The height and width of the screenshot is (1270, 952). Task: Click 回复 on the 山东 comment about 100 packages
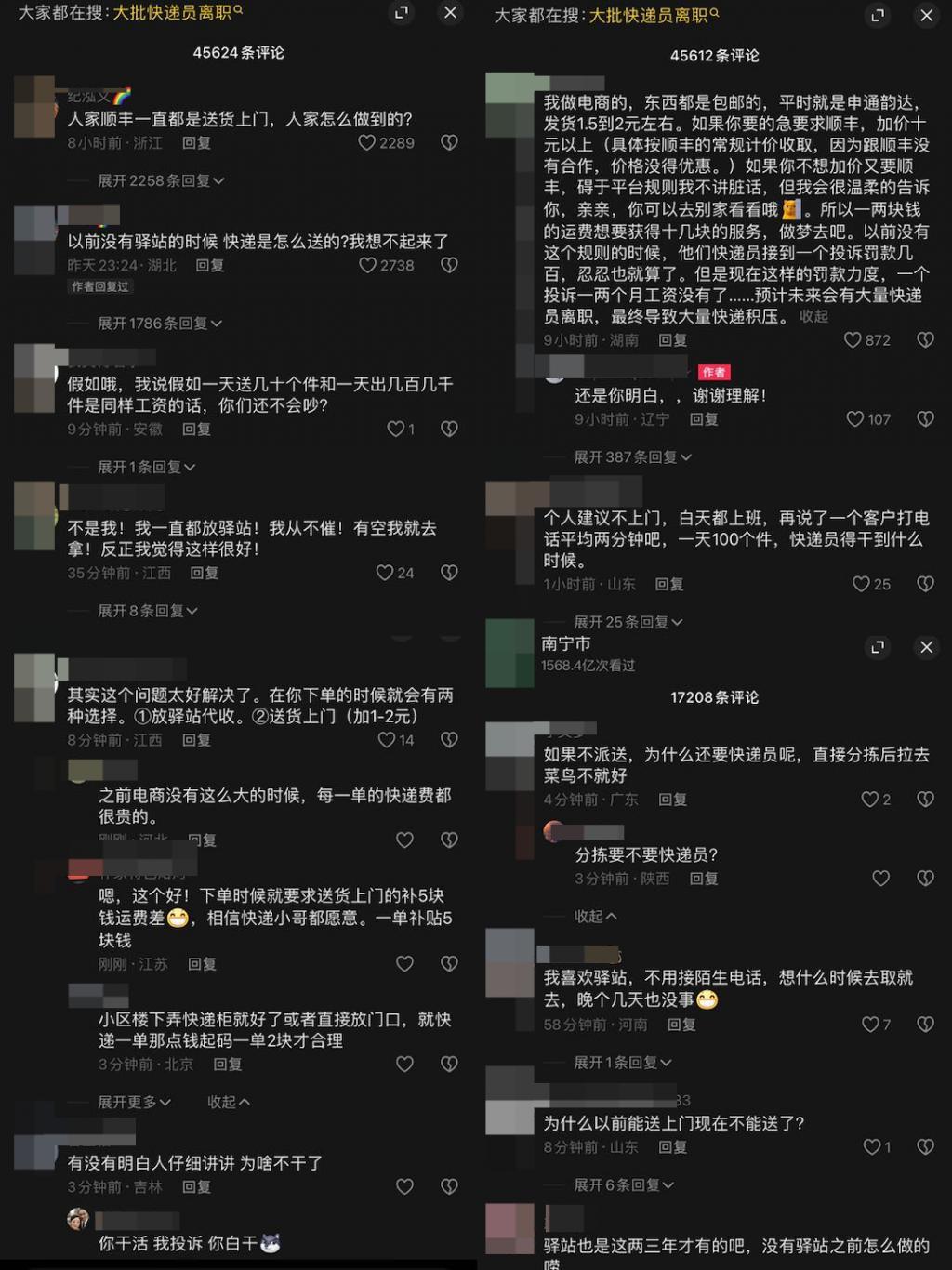(672, 584)
